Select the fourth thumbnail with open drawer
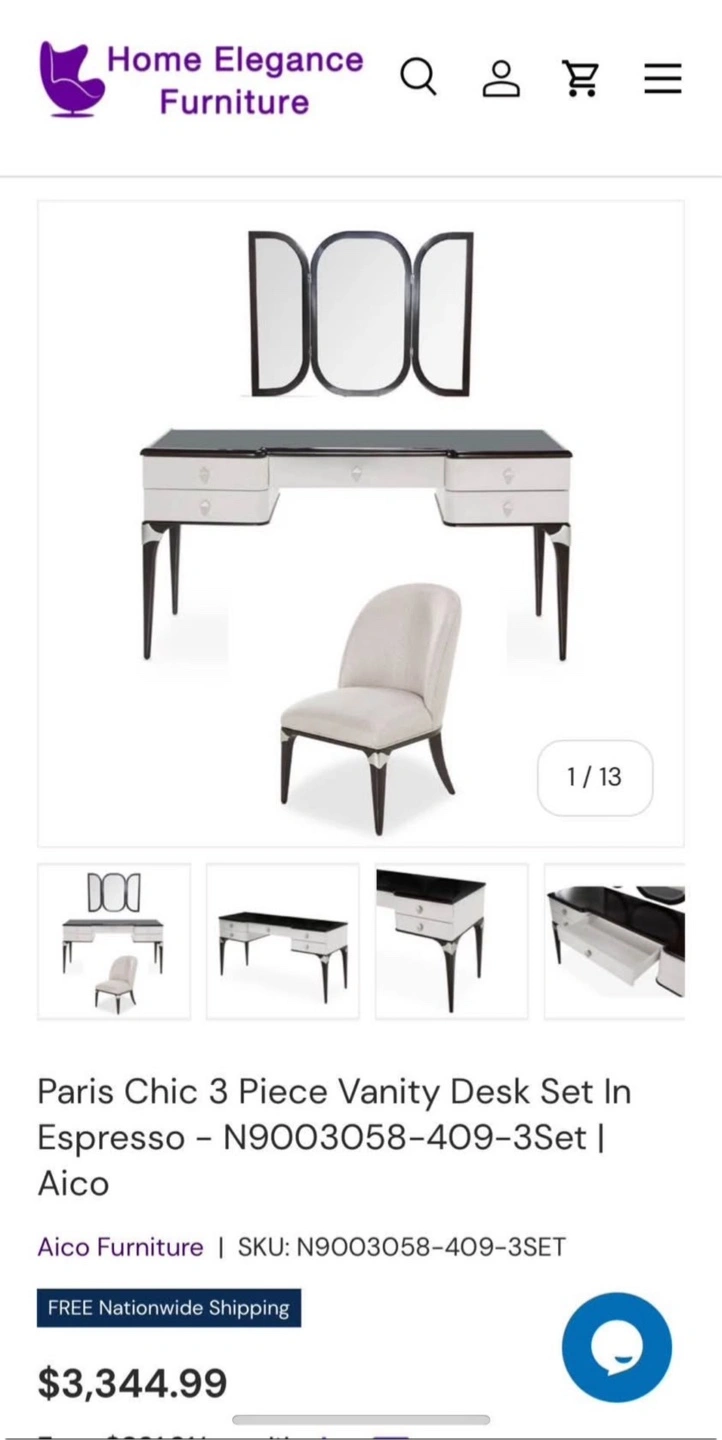Viewport: 722px width, 1440px height. (x=614, y=941)
